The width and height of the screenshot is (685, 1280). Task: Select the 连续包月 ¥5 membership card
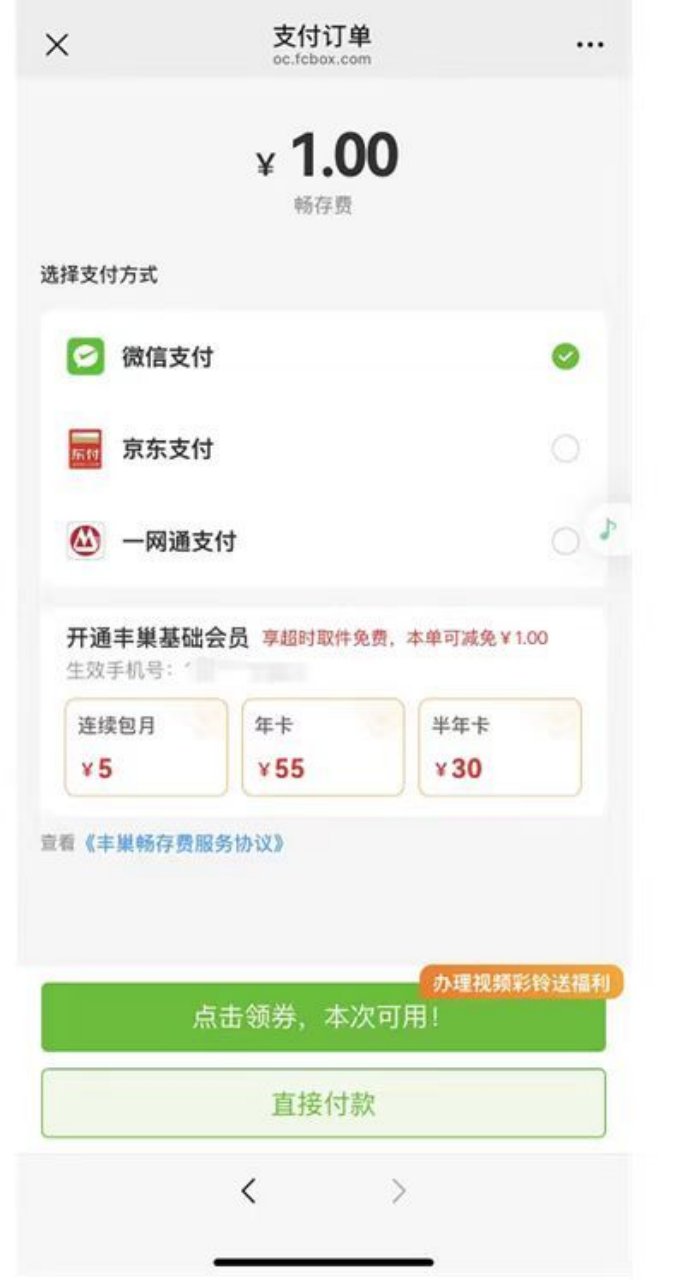pyautogui.click(x=146, y=747)
